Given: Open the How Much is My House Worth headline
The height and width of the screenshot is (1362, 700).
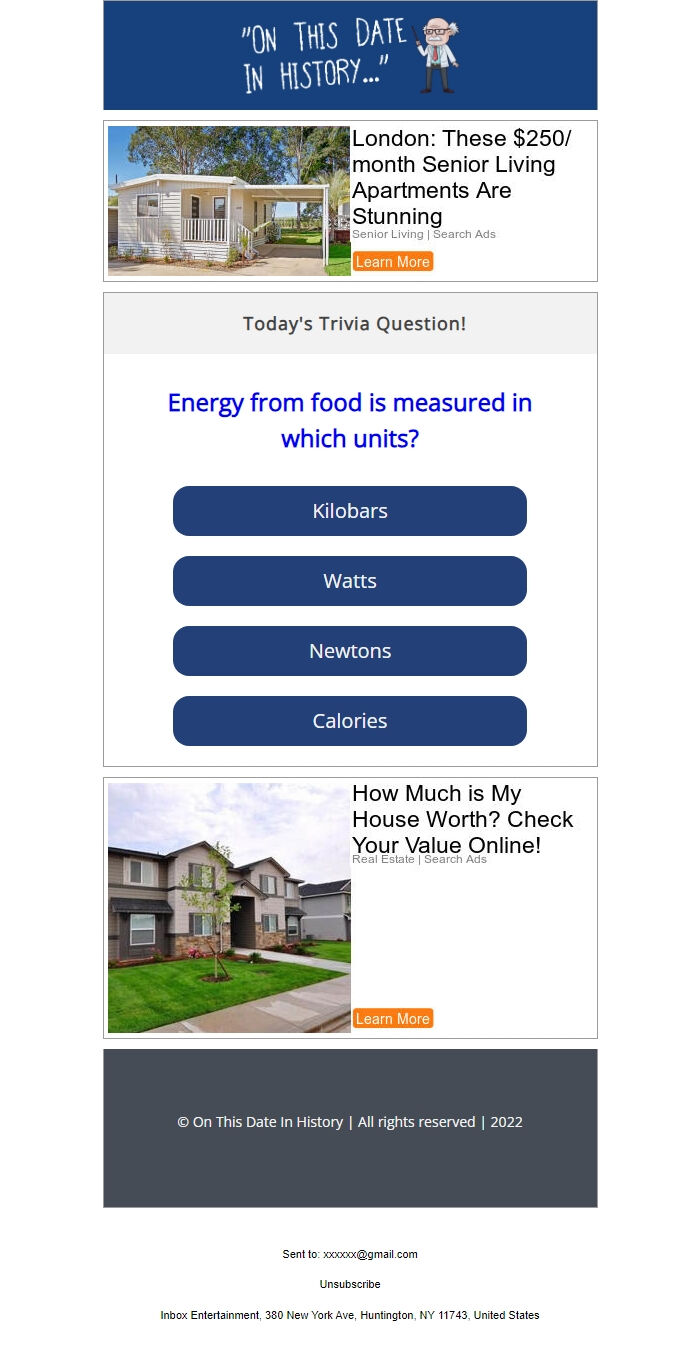Looking at the screenshot, I should [x=462, y=819].
